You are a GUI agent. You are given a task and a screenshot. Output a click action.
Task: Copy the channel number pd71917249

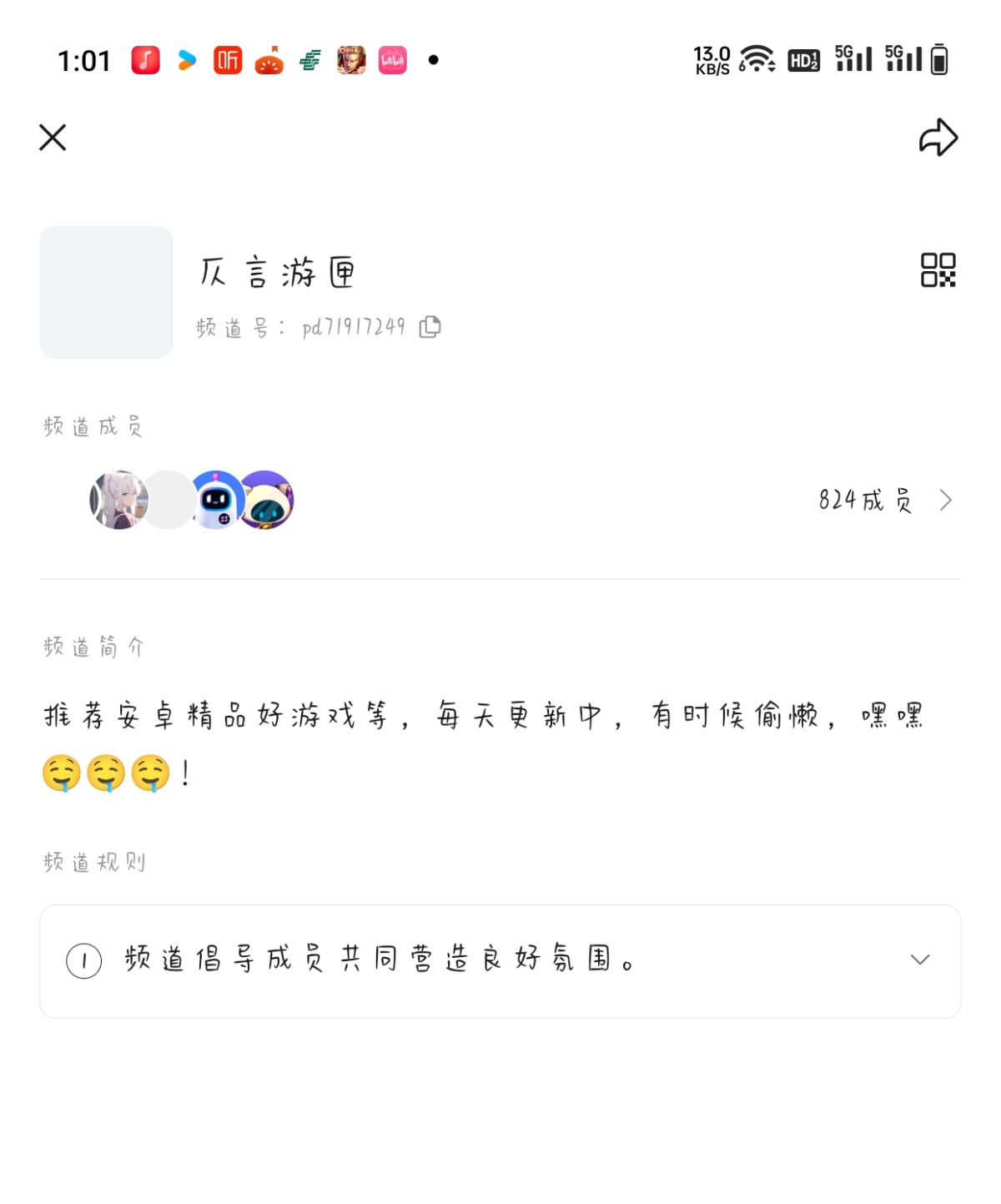430,328
